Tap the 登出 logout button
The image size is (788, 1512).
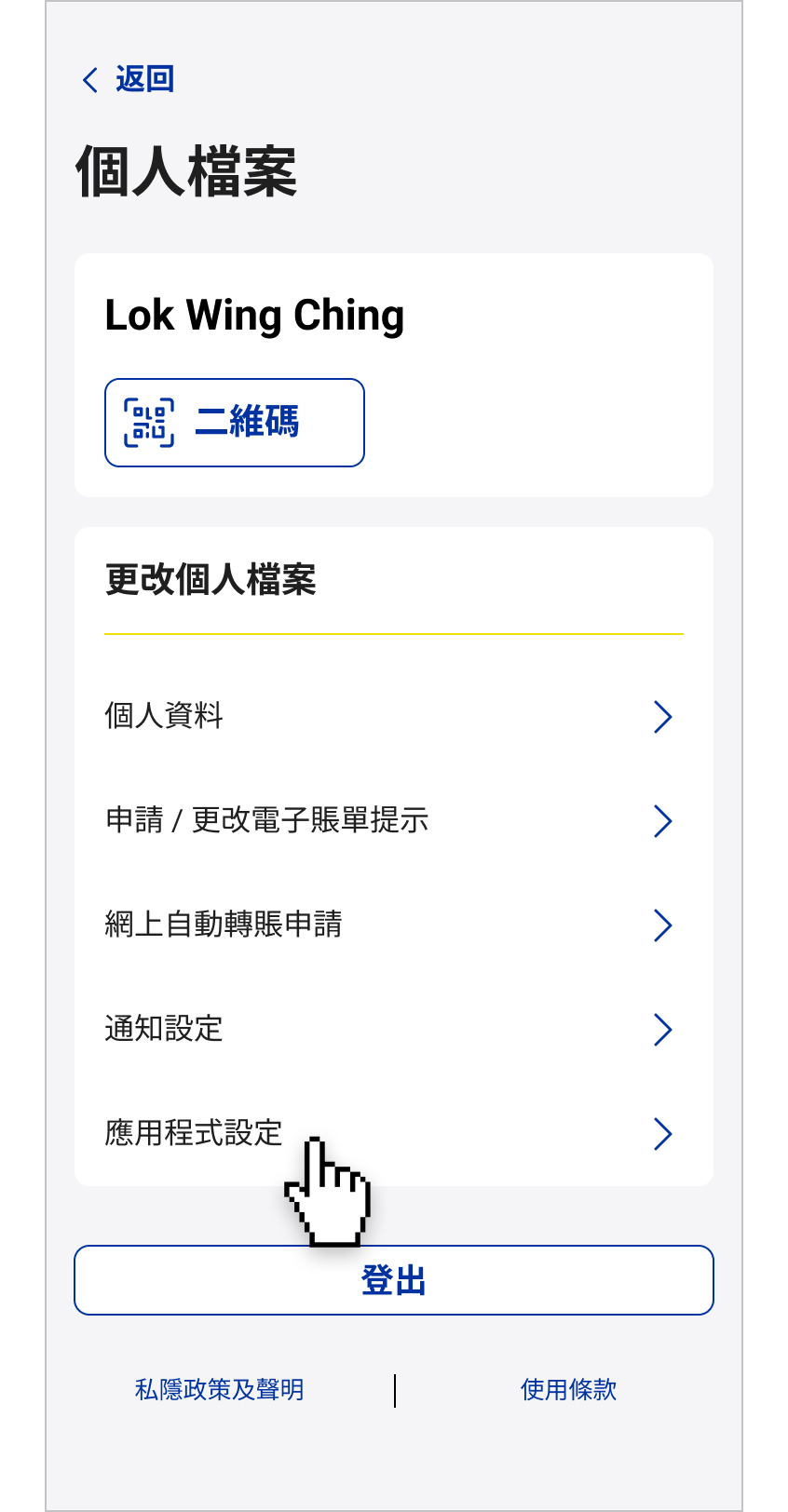pos(393,1280)
